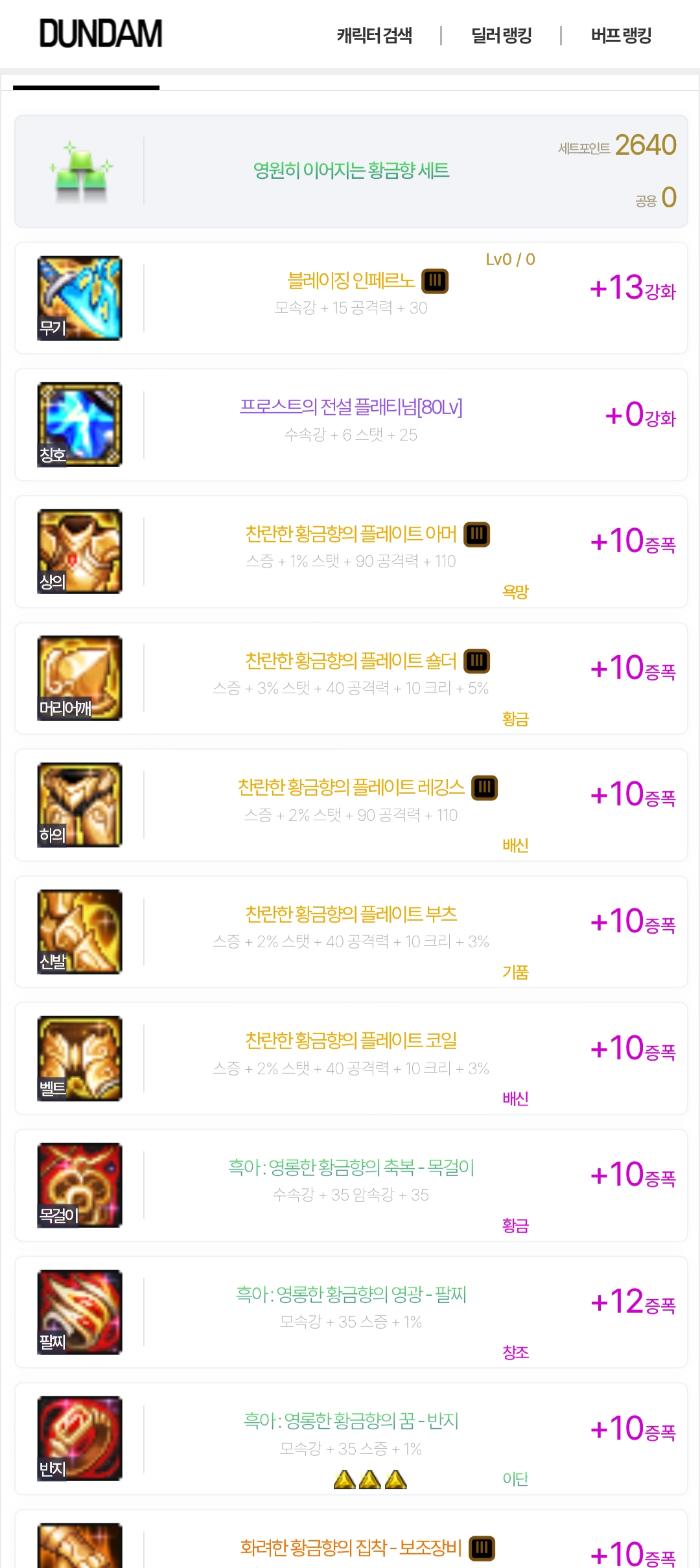Open the 캐릭터 검색 page
The height and width of the screenshot is (1568, 700).
point(374,35)
